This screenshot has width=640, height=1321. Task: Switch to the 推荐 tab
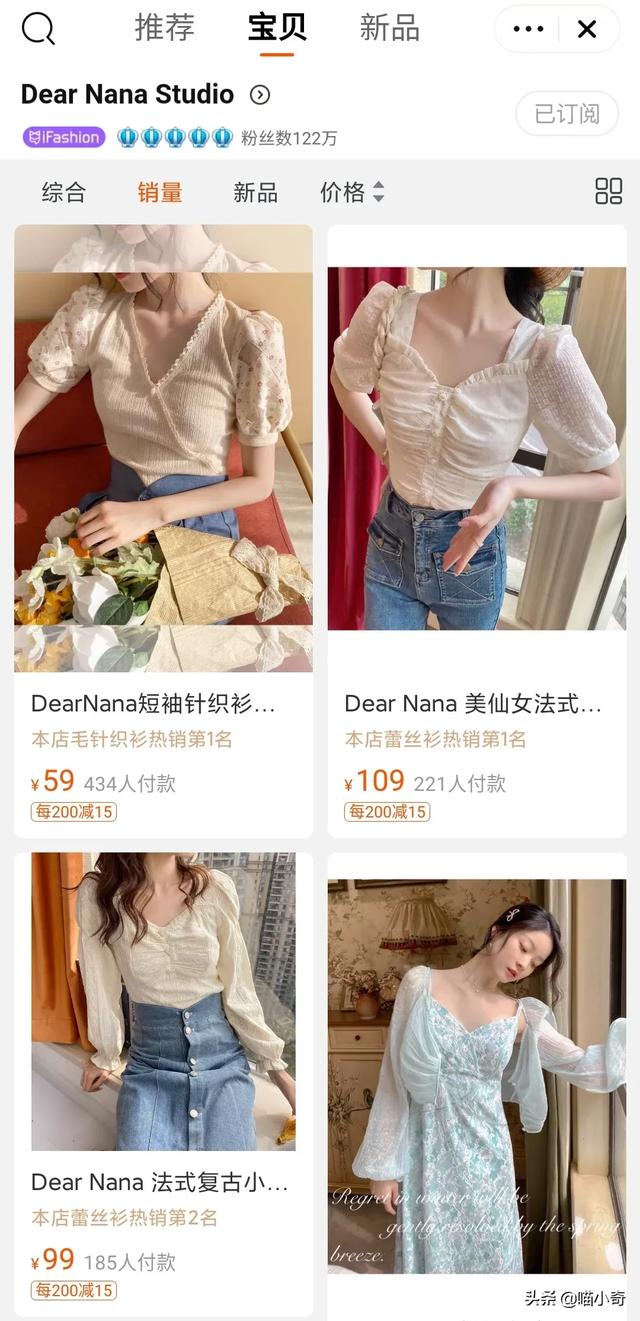tap(164, 28)
